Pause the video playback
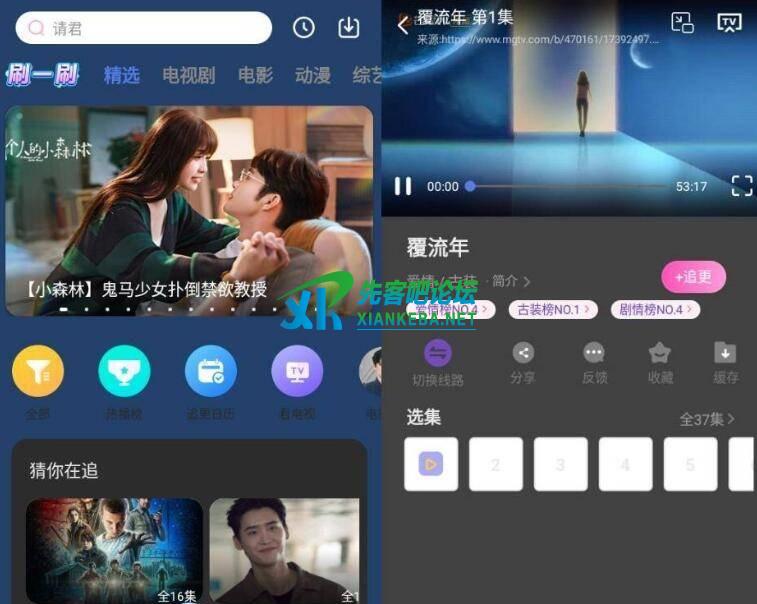This screenshot has width=757, height=604. point(403,186)
